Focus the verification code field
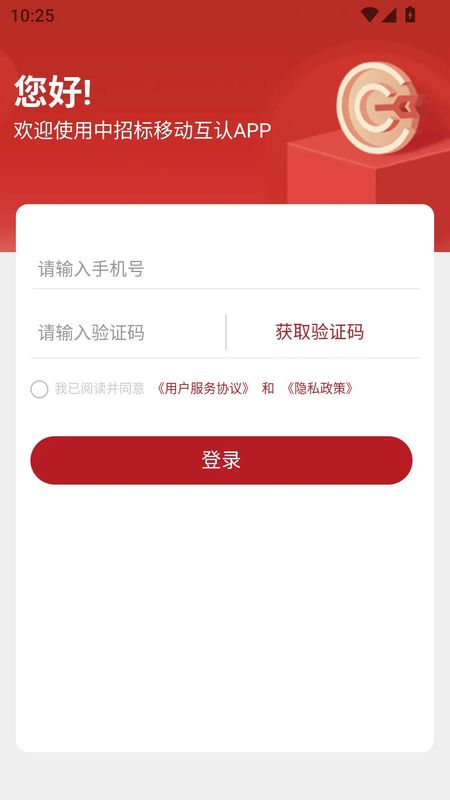 (x=128, y=333)
